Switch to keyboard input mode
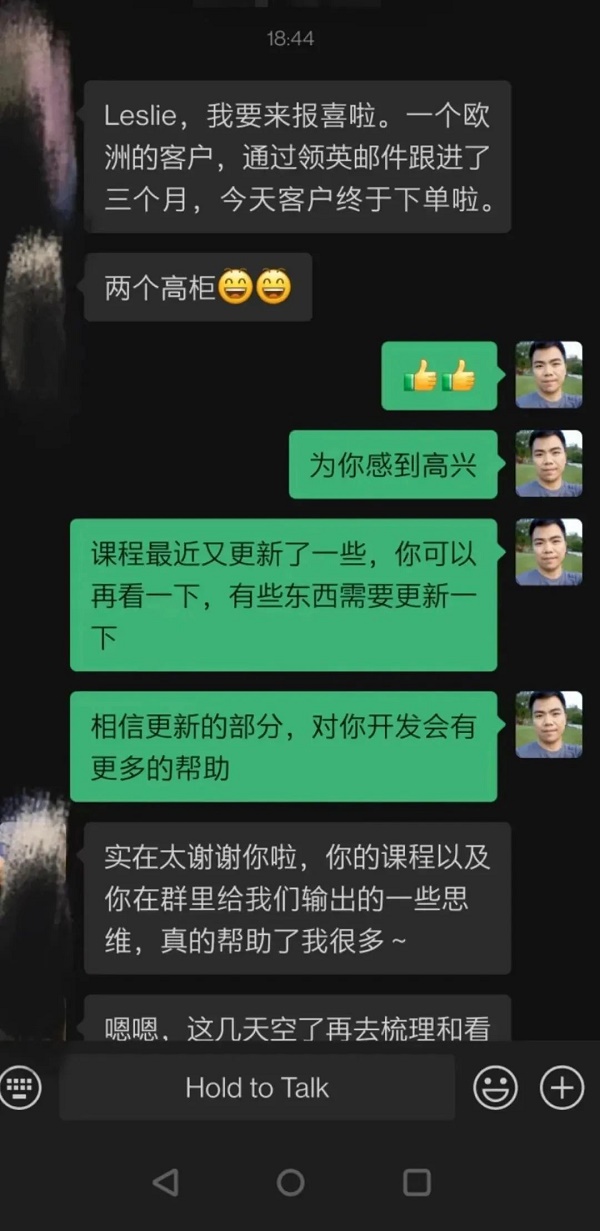This screenshot has width=600, height=1231. coord(20,1088)
